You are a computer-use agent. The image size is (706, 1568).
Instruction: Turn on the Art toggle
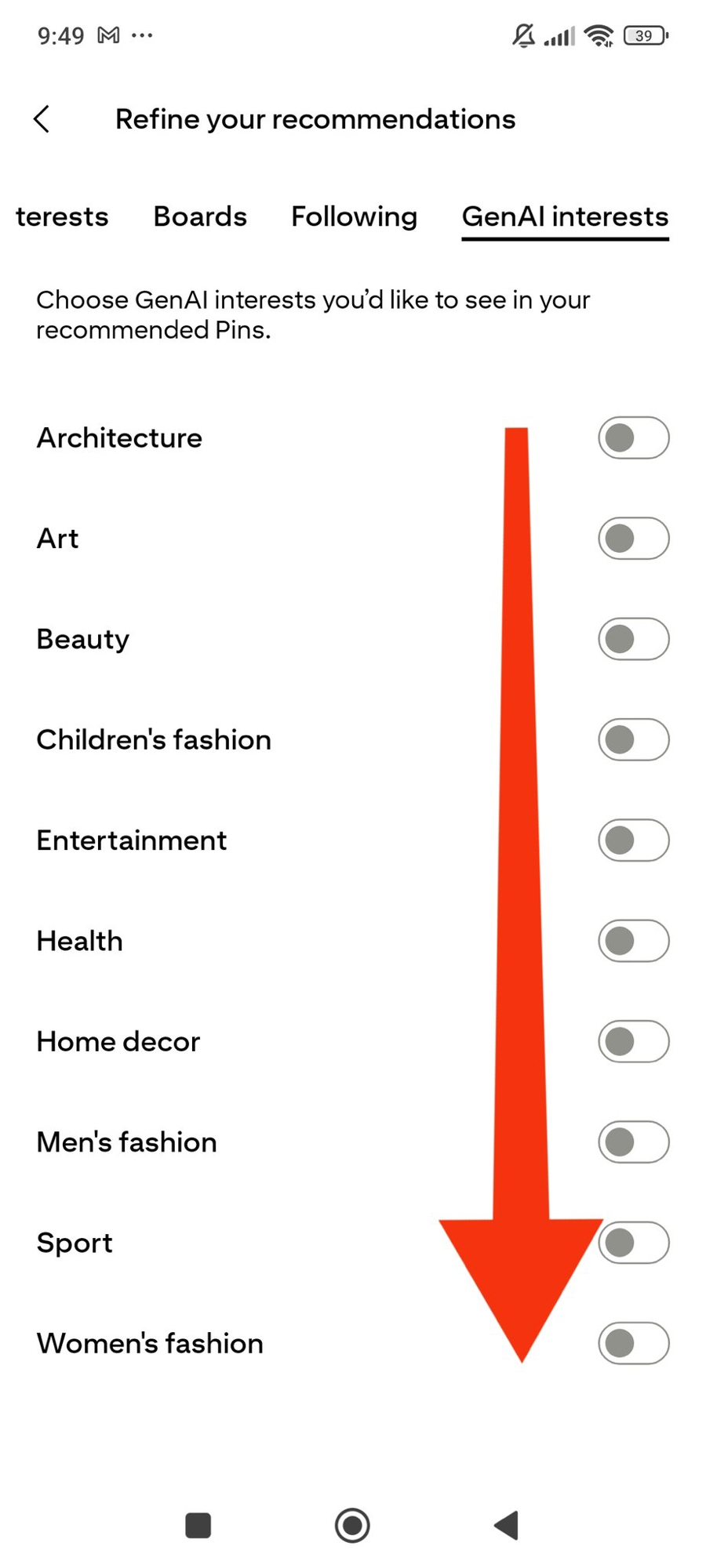point(633,539)
